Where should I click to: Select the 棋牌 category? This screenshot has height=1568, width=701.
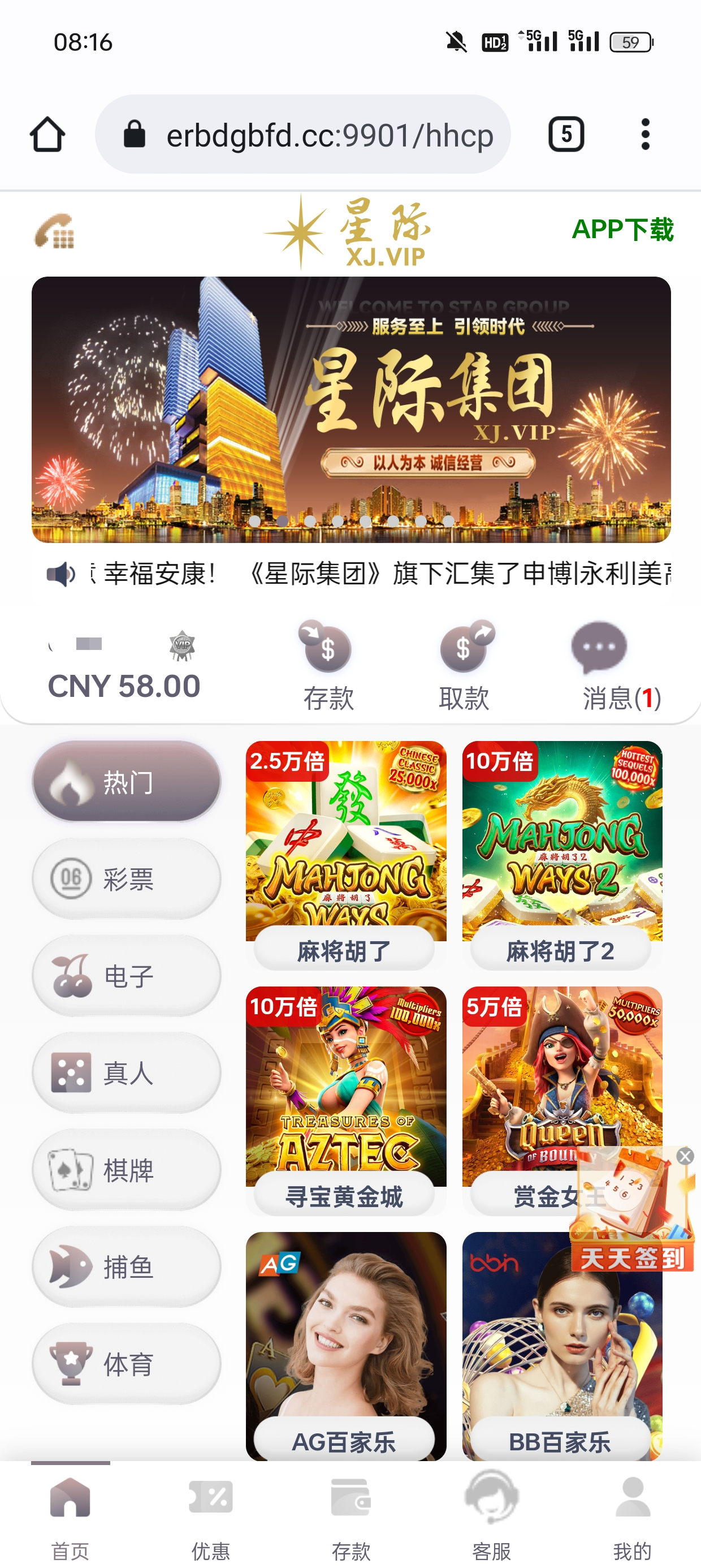point(127,1169)
